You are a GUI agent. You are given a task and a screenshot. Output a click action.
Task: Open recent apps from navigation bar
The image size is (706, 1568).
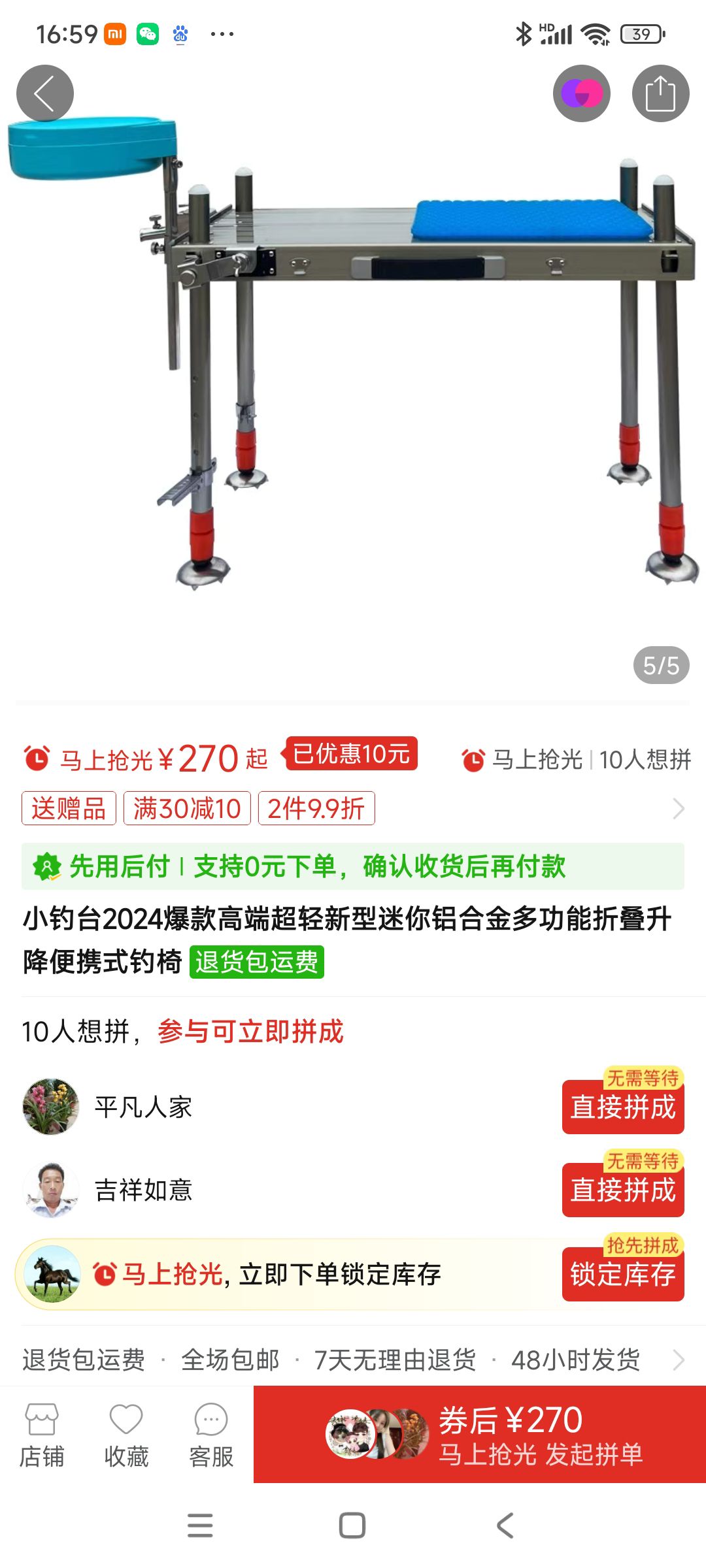(200, 1526)
